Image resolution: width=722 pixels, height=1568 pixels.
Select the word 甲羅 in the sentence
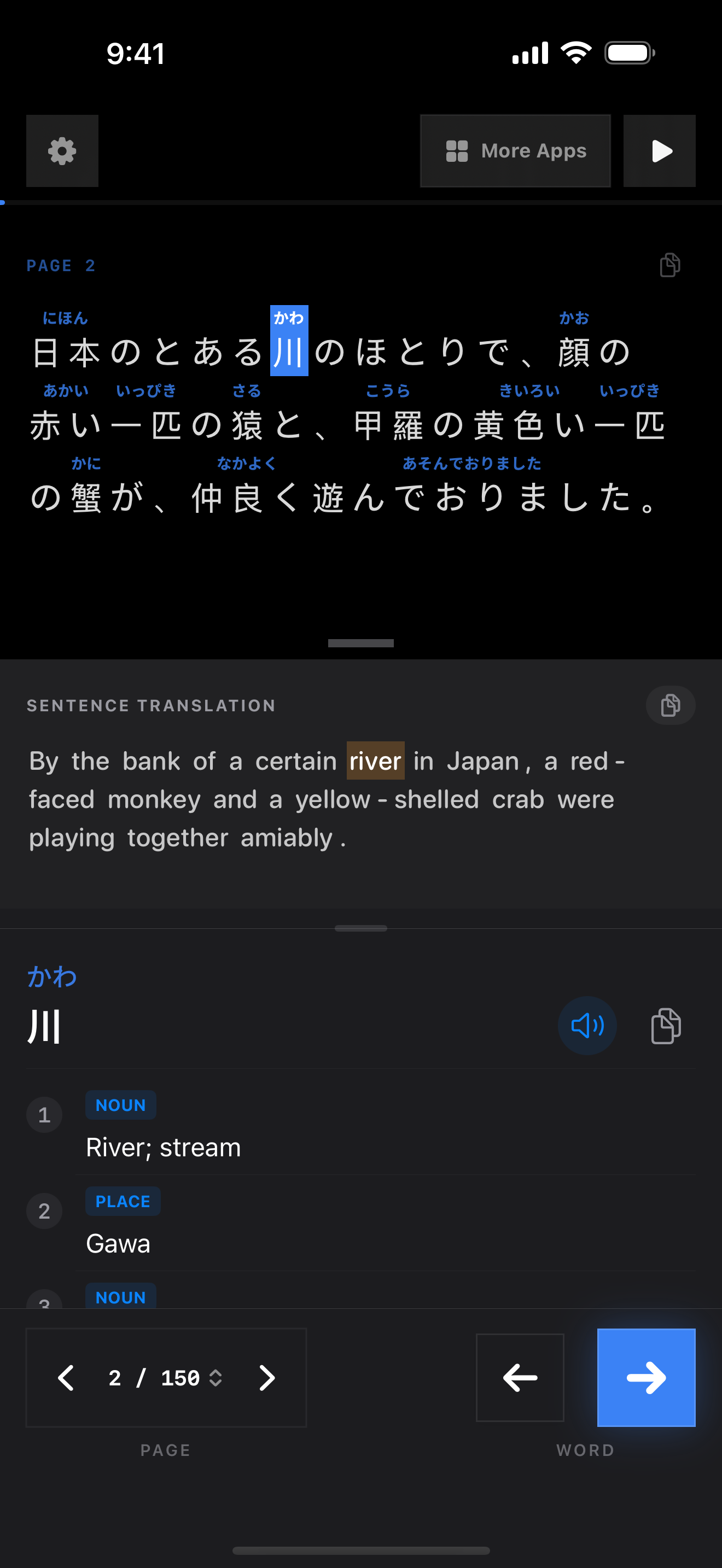pyautogui.click(x=388, y=424)
